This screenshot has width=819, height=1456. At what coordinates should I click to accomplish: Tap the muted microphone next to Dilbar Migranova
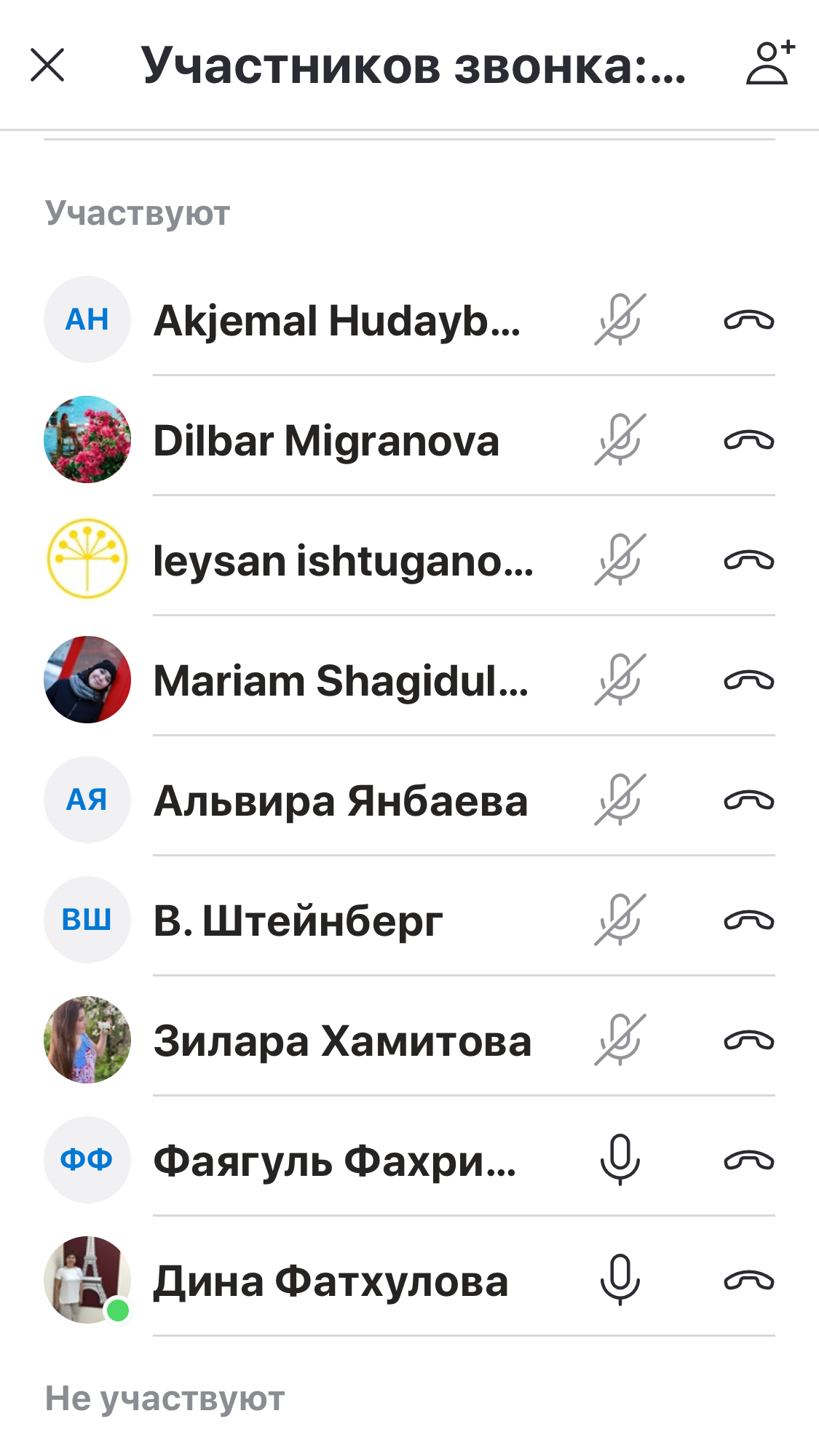620,439
